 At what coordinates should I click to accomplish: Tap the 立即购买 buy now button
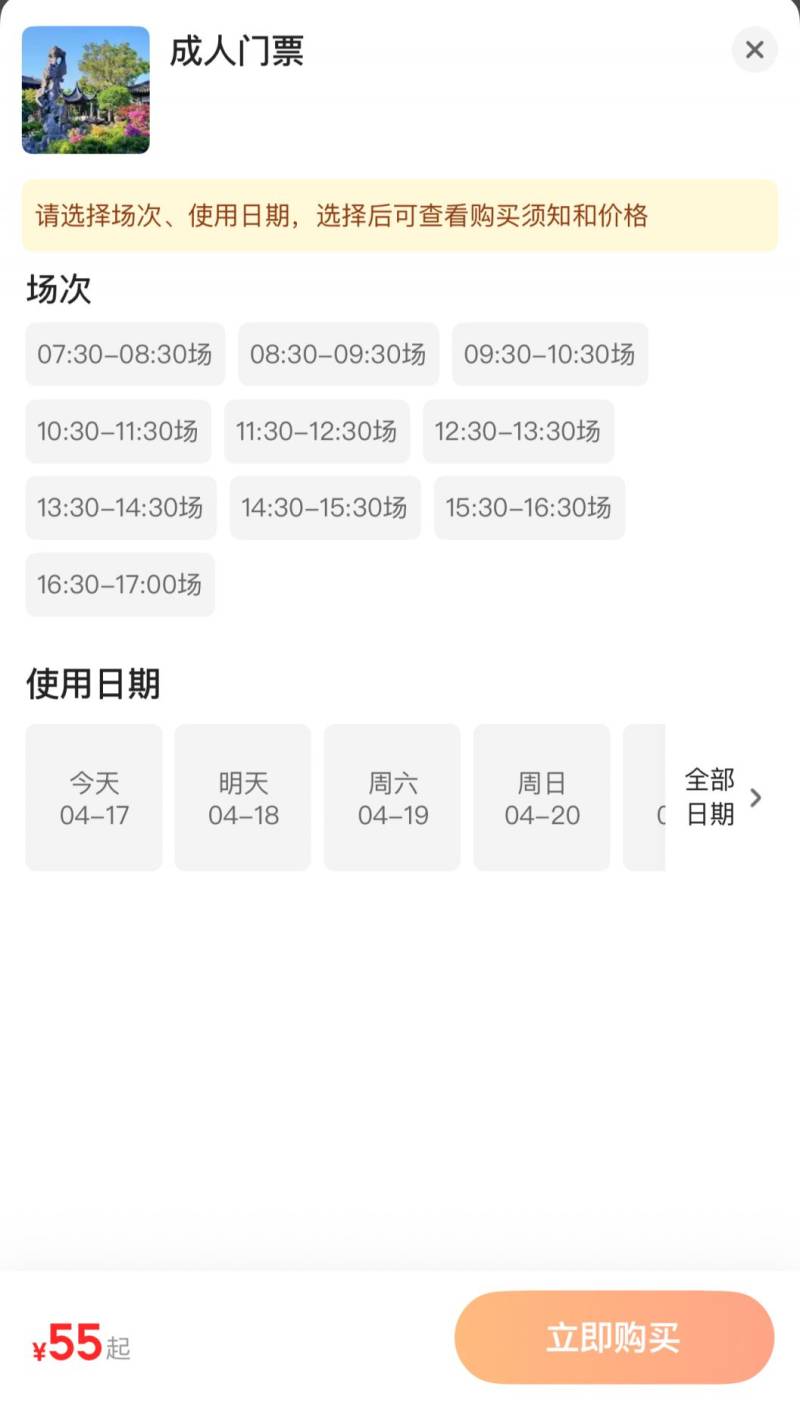614,1337
